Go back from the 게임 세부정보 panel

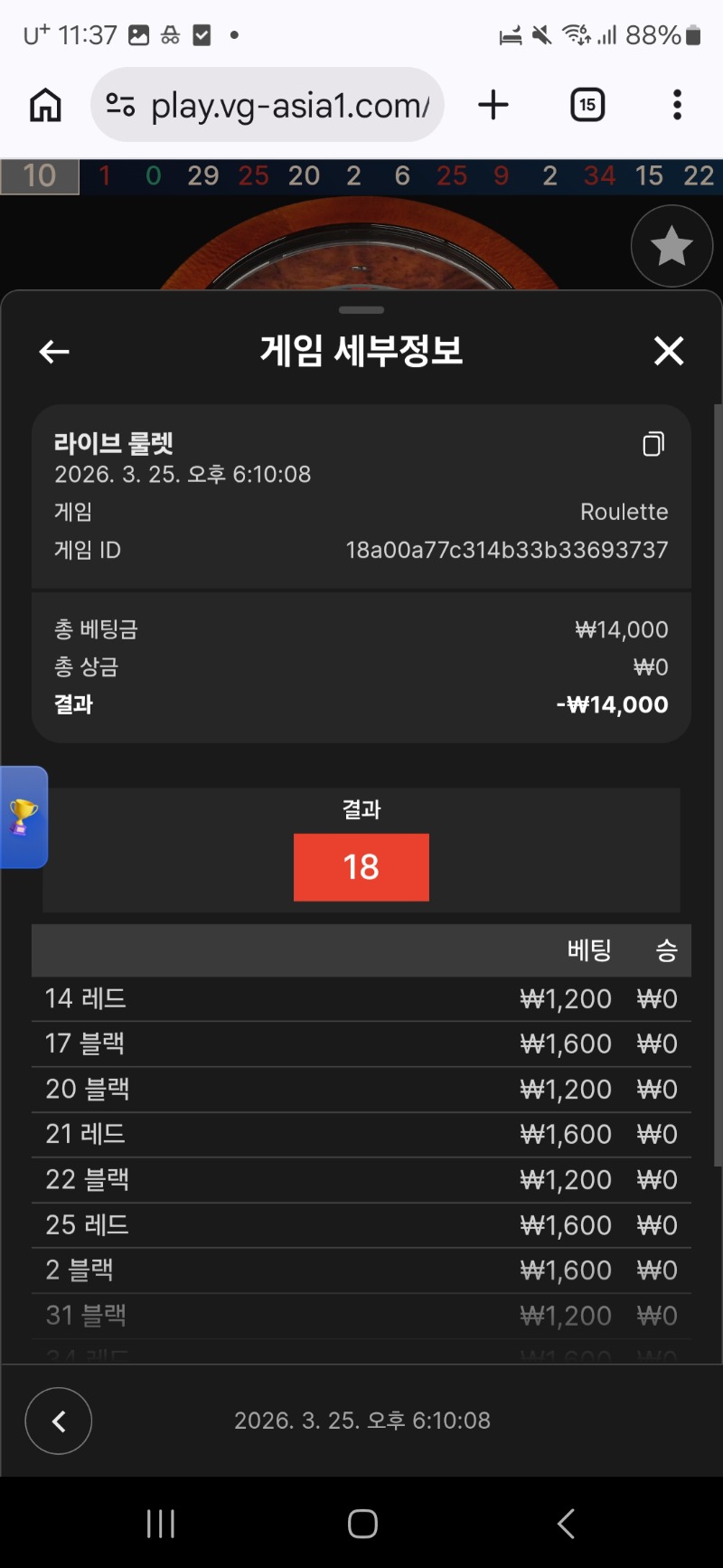pyautogui.click(x=54, y=351)
